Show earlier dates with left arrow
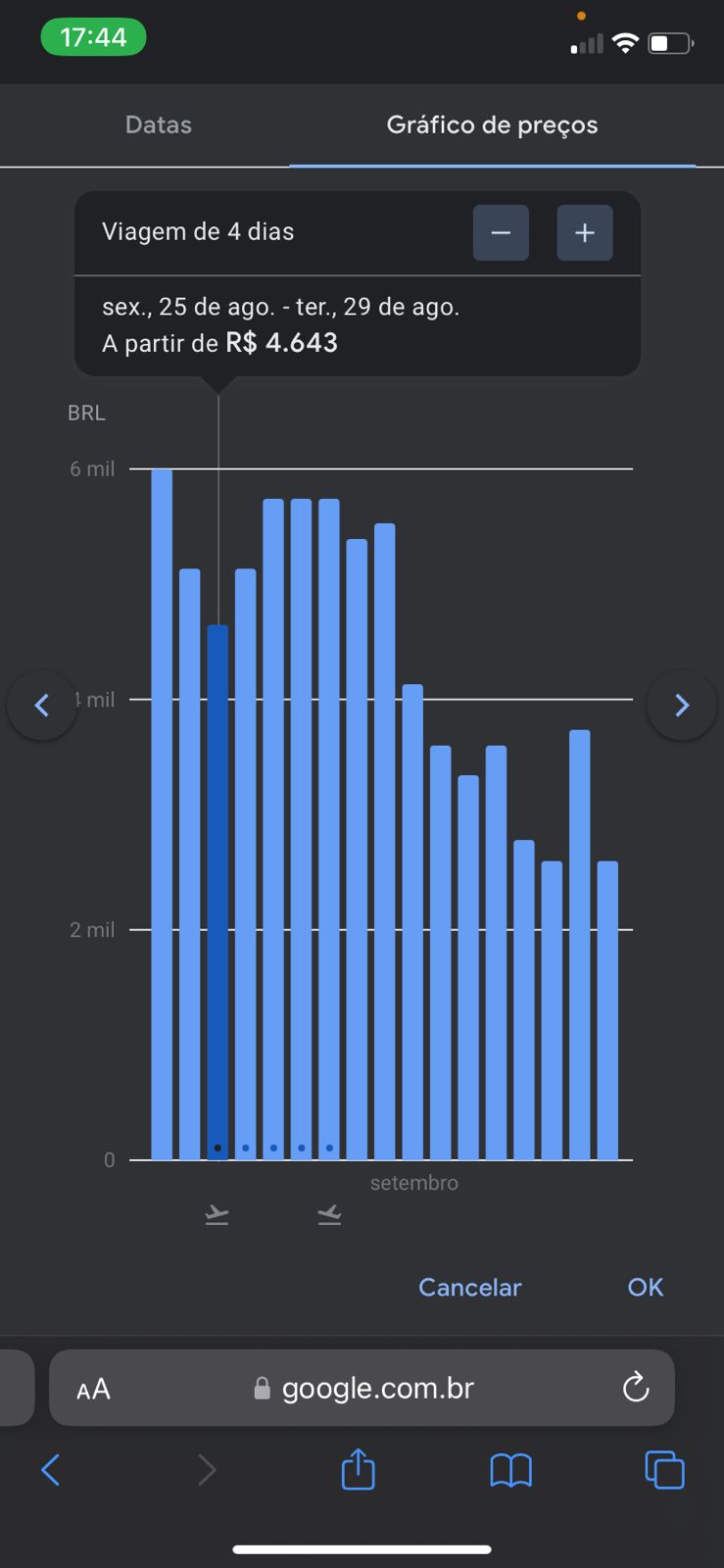724x1568 pixels. pyautogui.click(x=42, y=705)
